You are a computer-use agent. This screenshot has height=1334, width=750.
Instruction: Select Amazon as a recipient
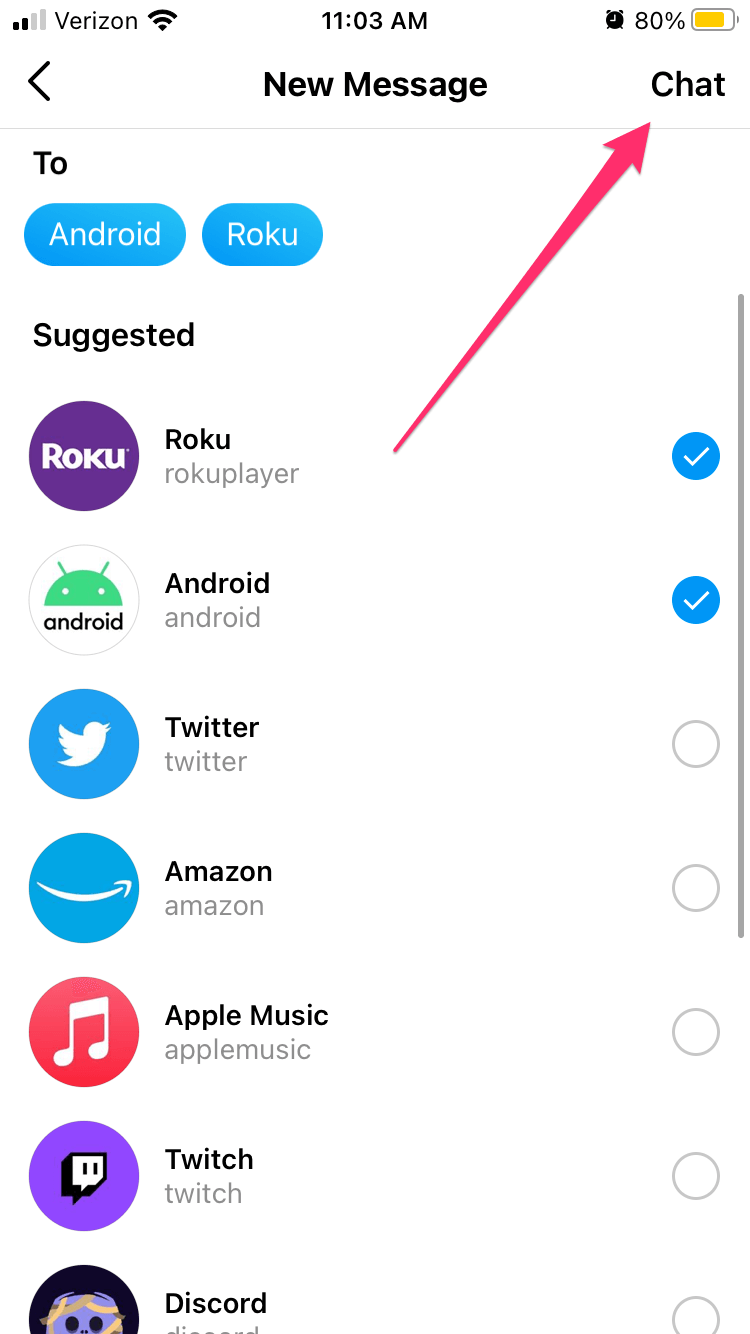tap(695, 888)
